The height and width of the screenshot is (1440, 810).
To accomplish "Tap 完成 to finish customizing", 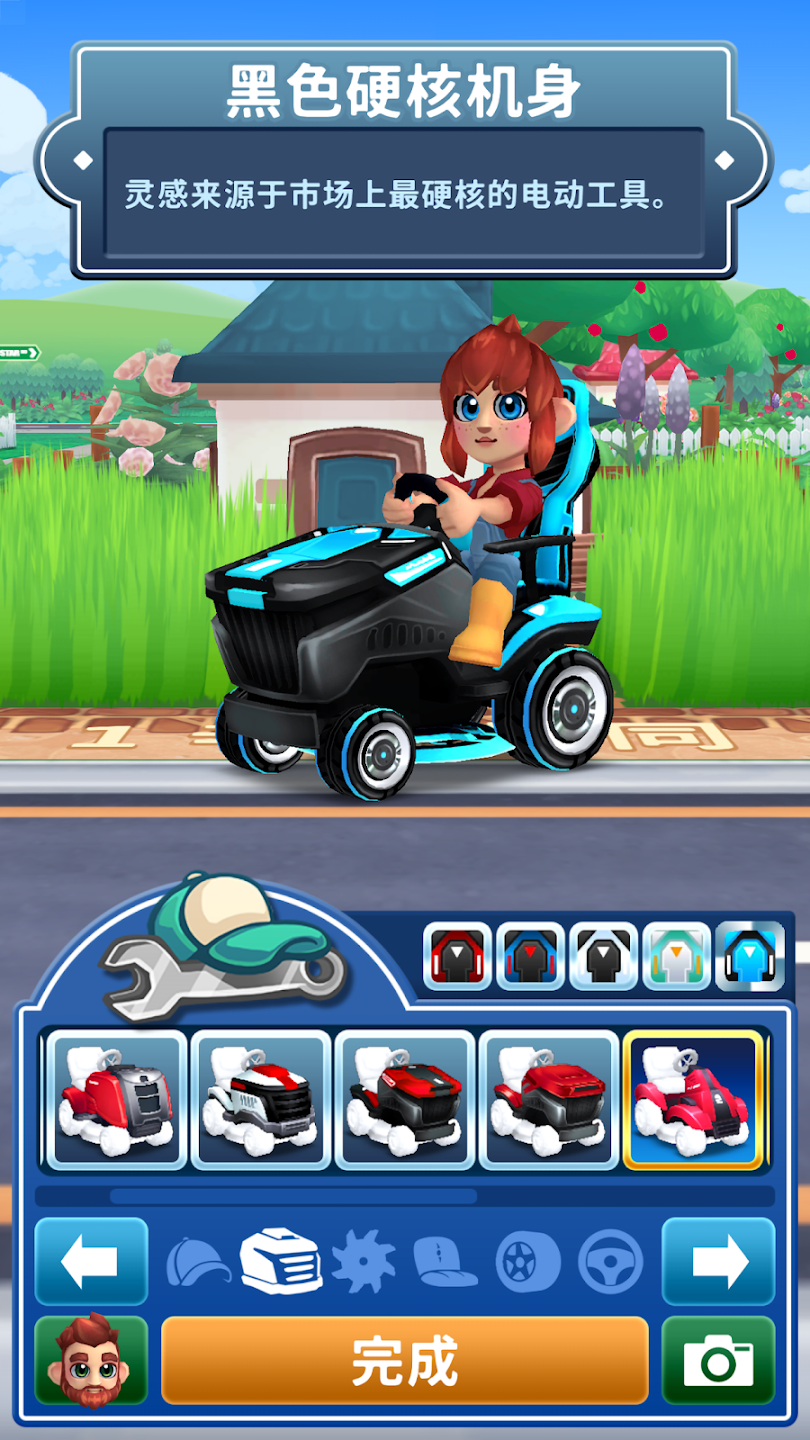I will [x=404, y=1360].
